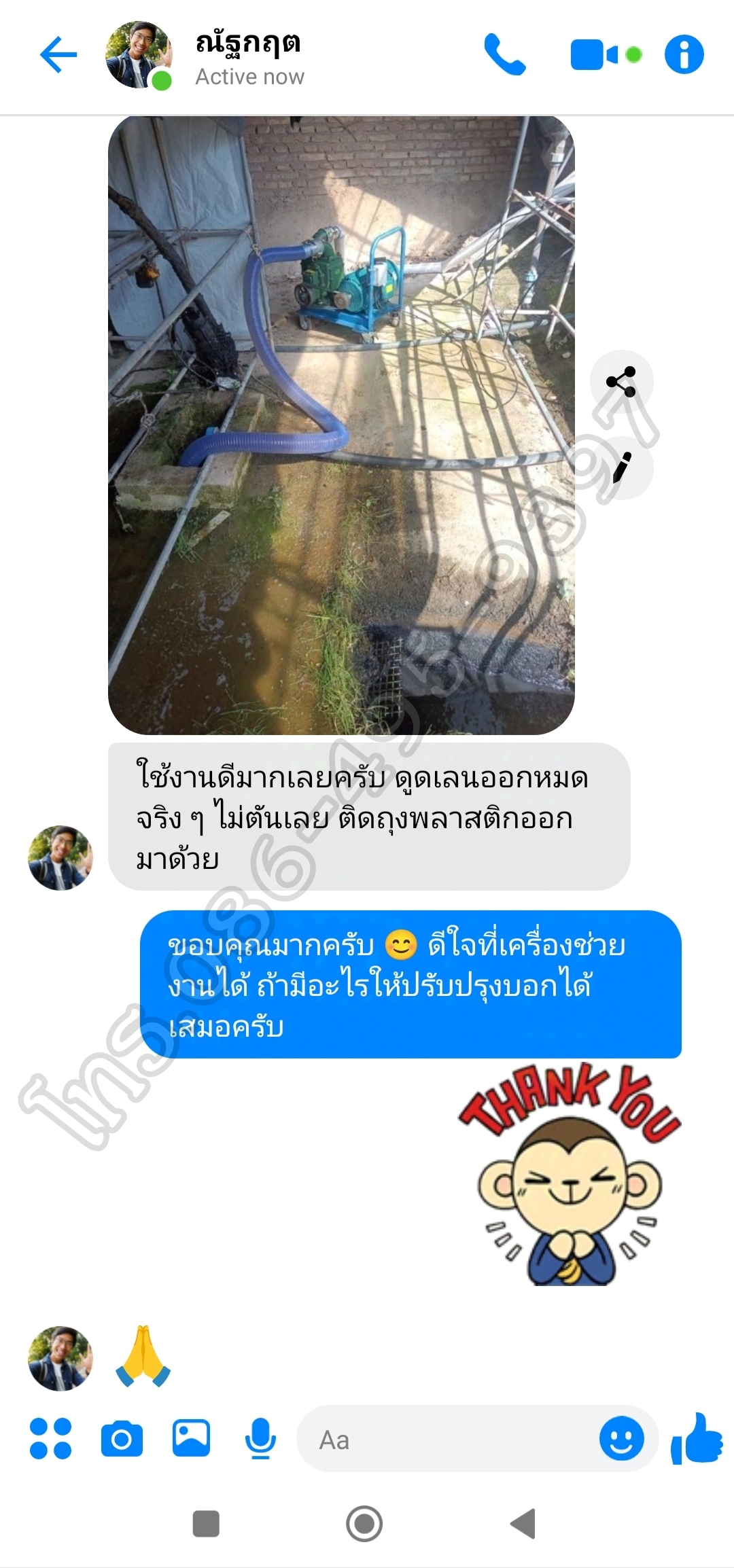Record a voice message with the microphone
The height and width of the screenshot is (1568, 734).
[260, 1439]
